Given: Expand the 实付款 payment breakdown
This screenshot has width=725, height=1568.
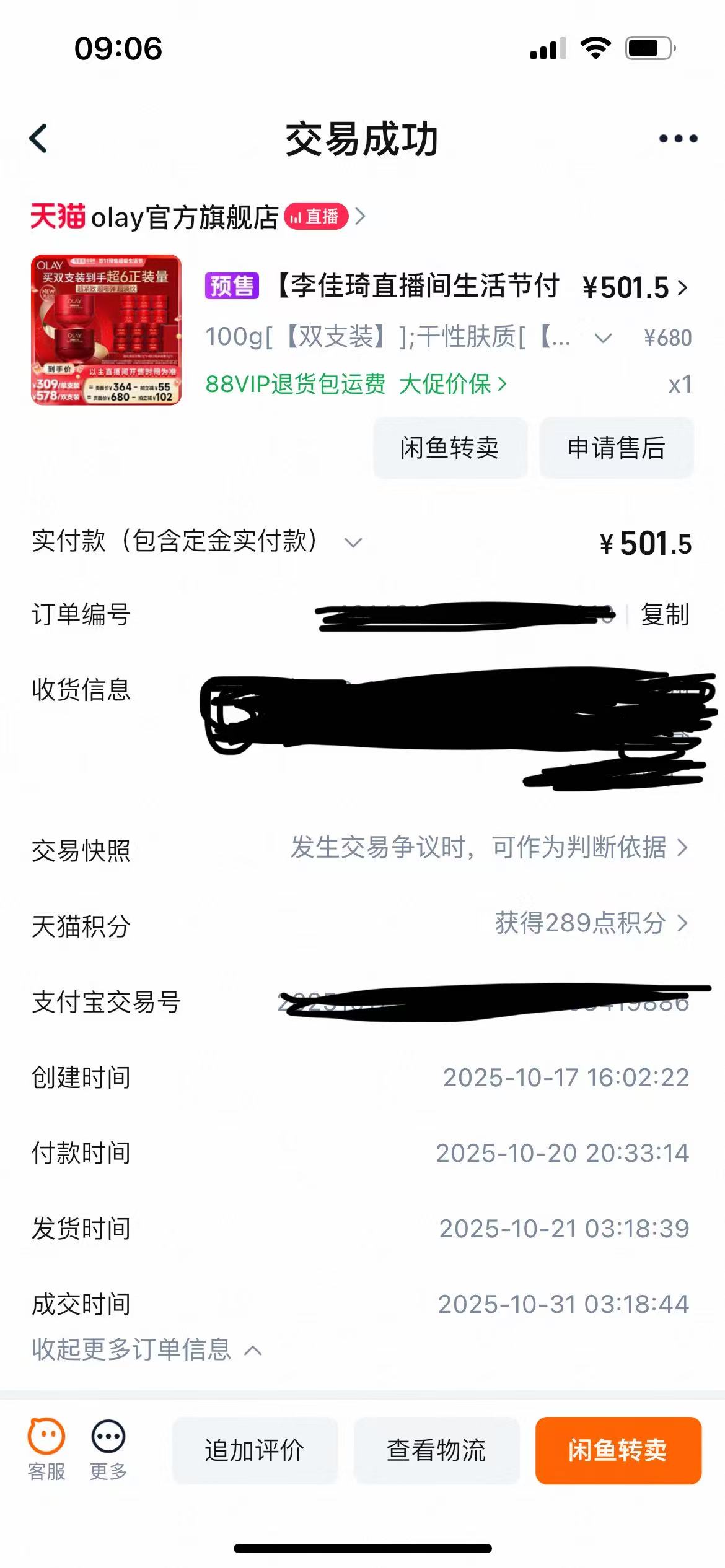Looking at the screenshot, I should coord(353,543).
